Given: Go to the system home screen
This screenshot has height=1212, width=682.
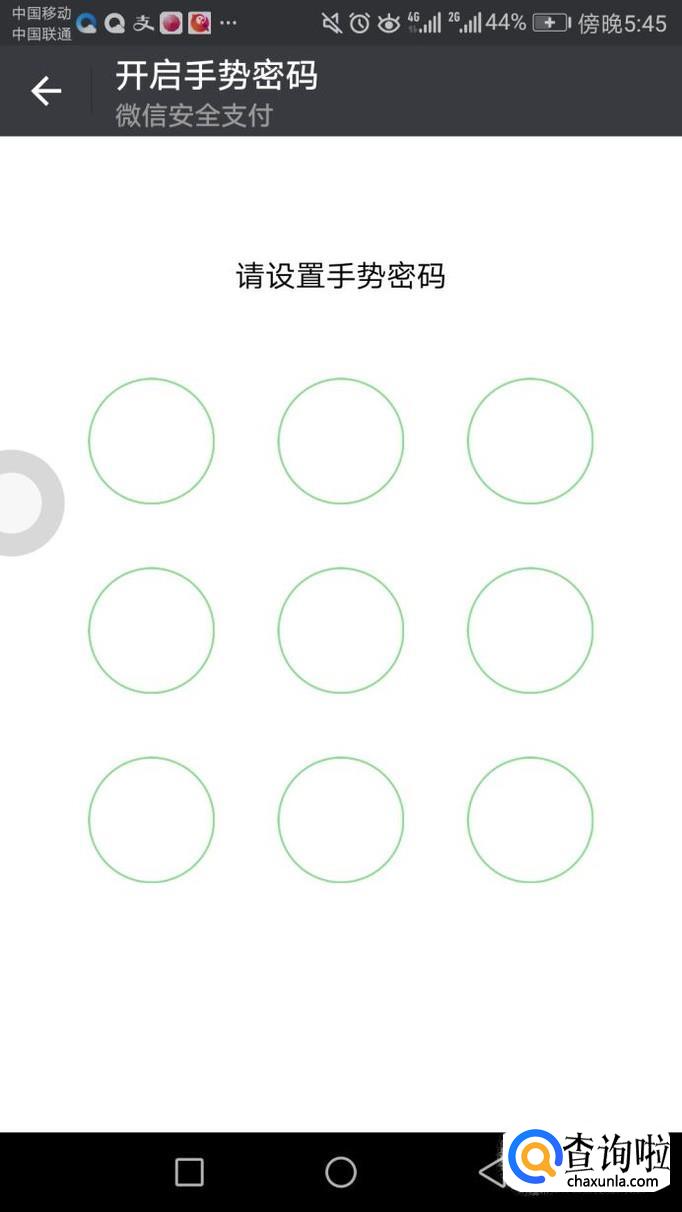Looking at the screenshot, I should point(341,1172).
